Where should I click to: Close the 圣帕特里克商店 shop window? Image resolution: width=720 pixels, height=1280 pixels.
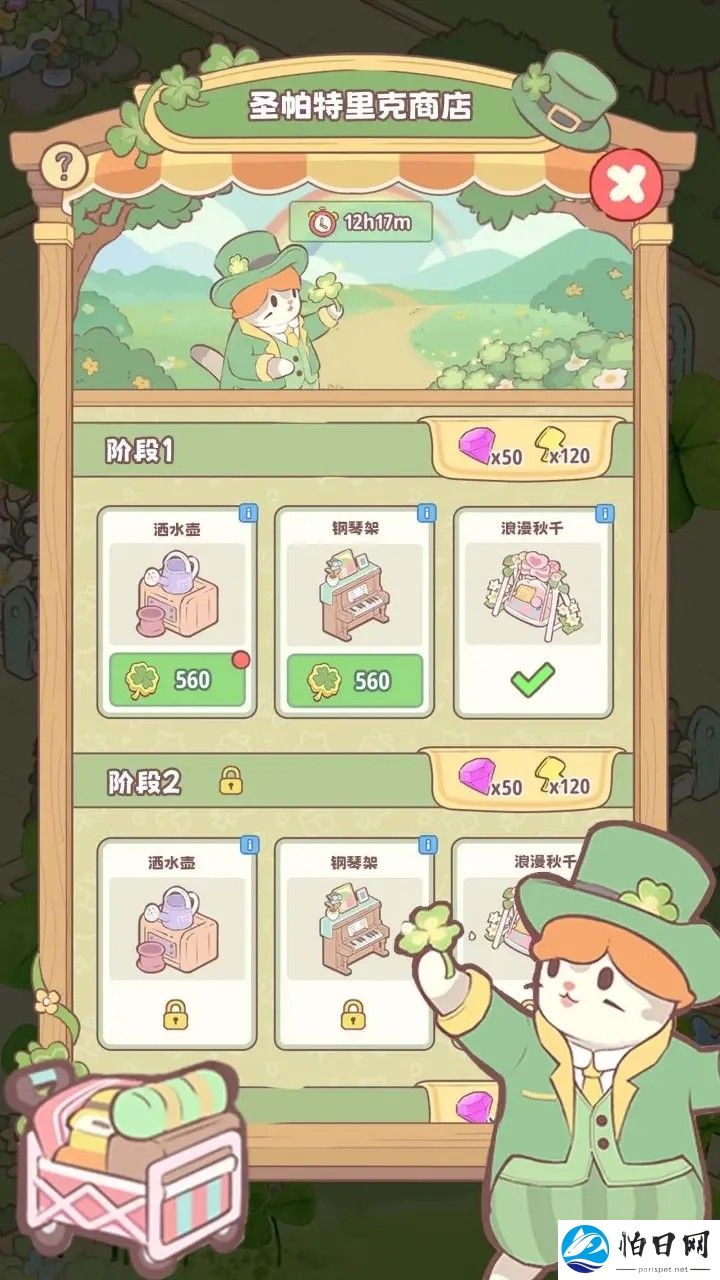pos(625,182)
